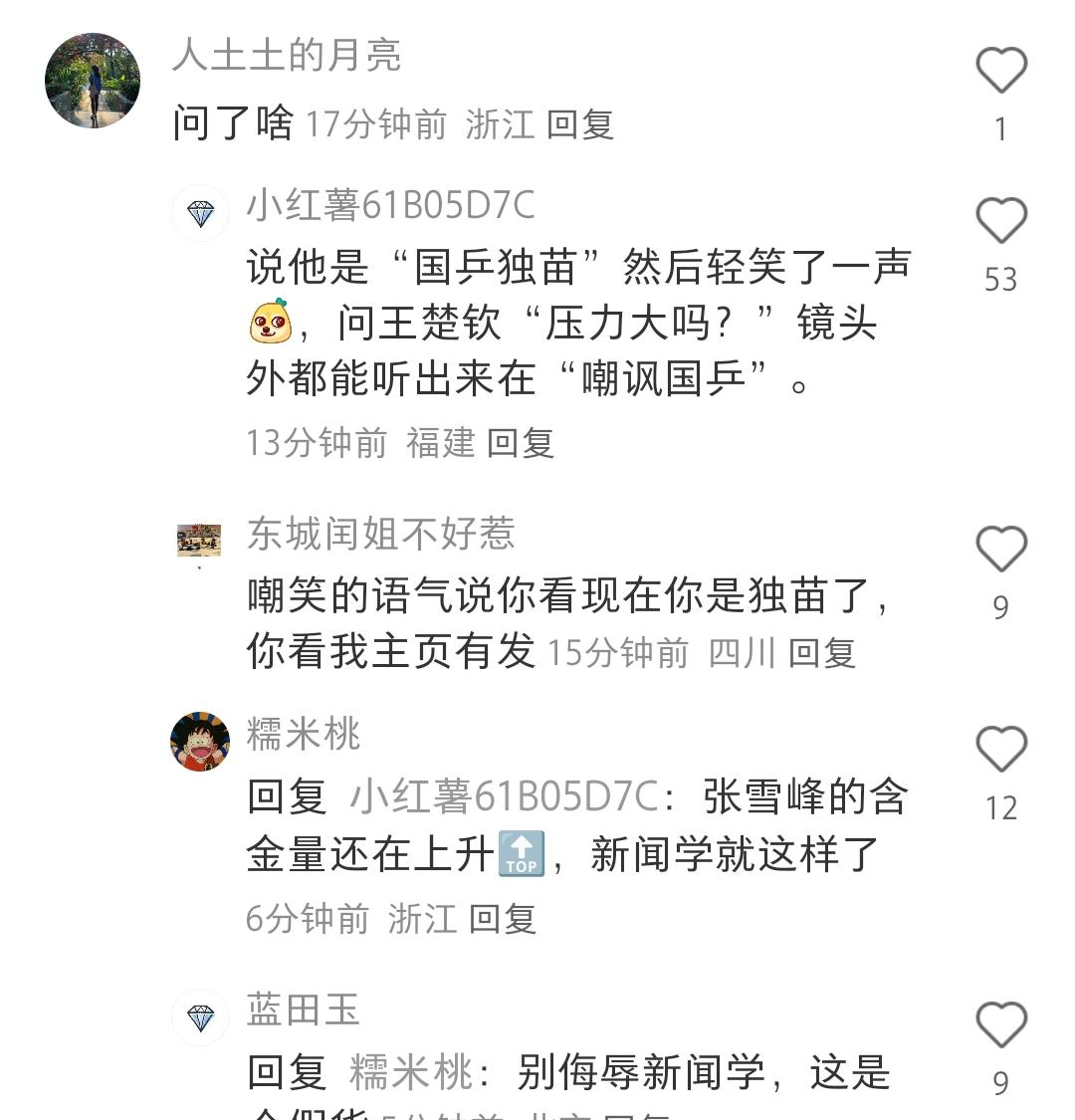
Task: Click diamond member badge beside 小红薯61B05D7C
Action: coord(200,213)
